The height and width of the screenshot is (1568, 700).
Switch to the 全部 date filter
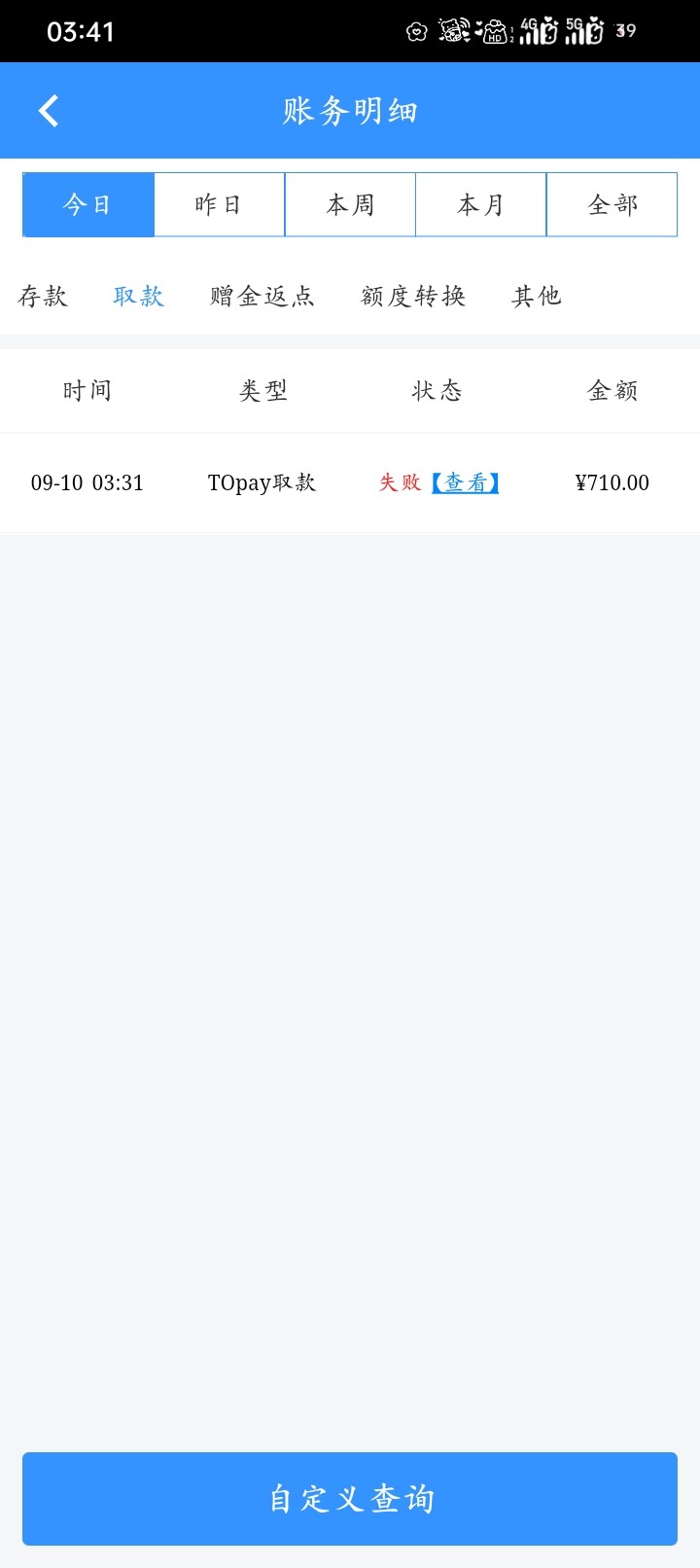click(x=612, y=204)
